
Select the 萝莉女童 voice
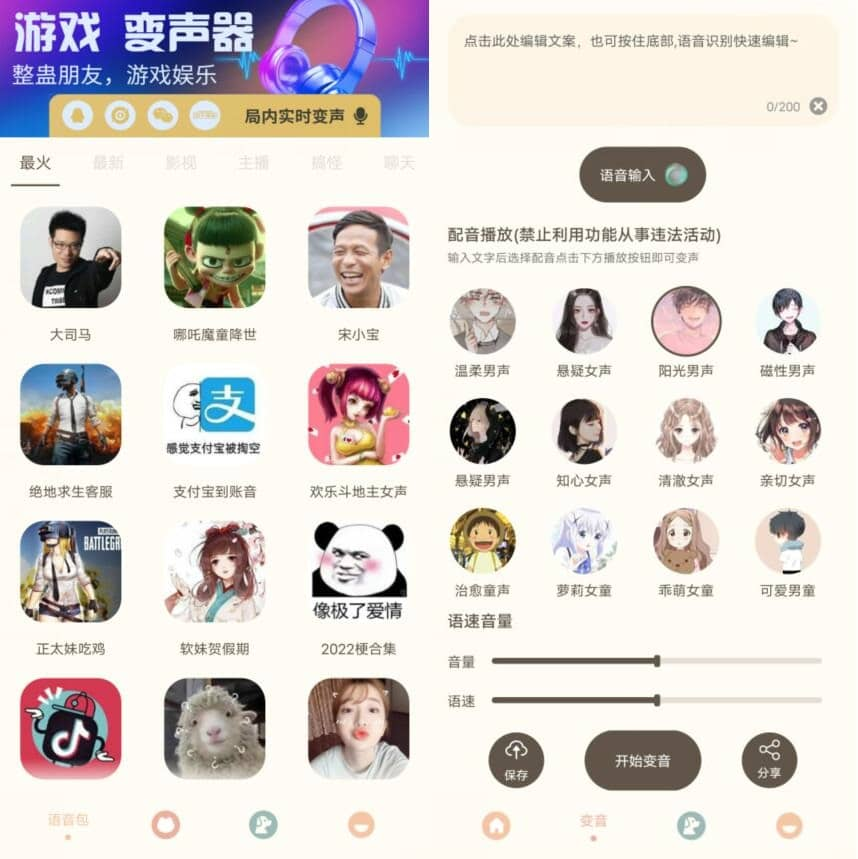point(584,541)
